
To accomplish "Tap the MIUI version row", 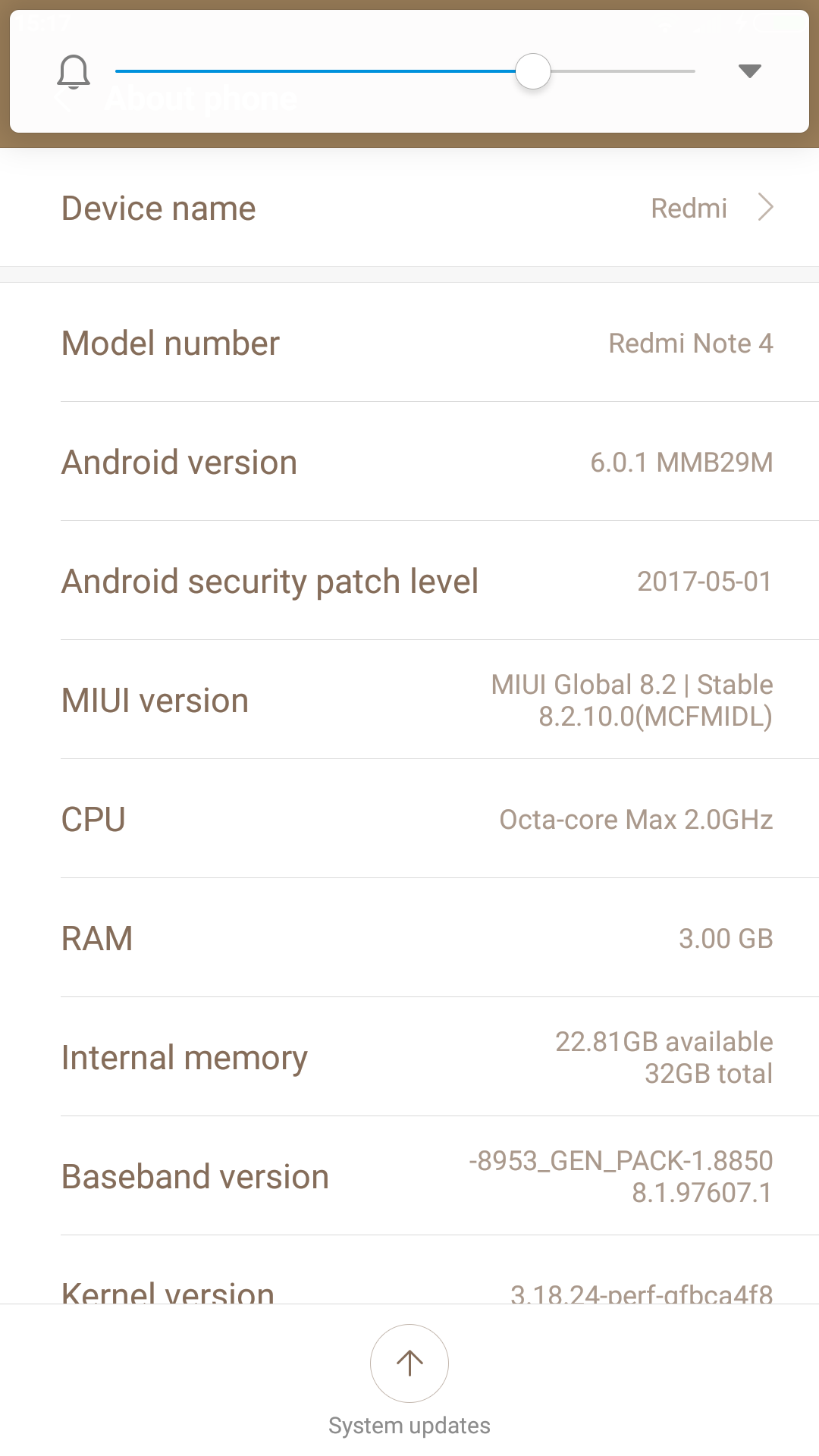I will coord(409,700).
